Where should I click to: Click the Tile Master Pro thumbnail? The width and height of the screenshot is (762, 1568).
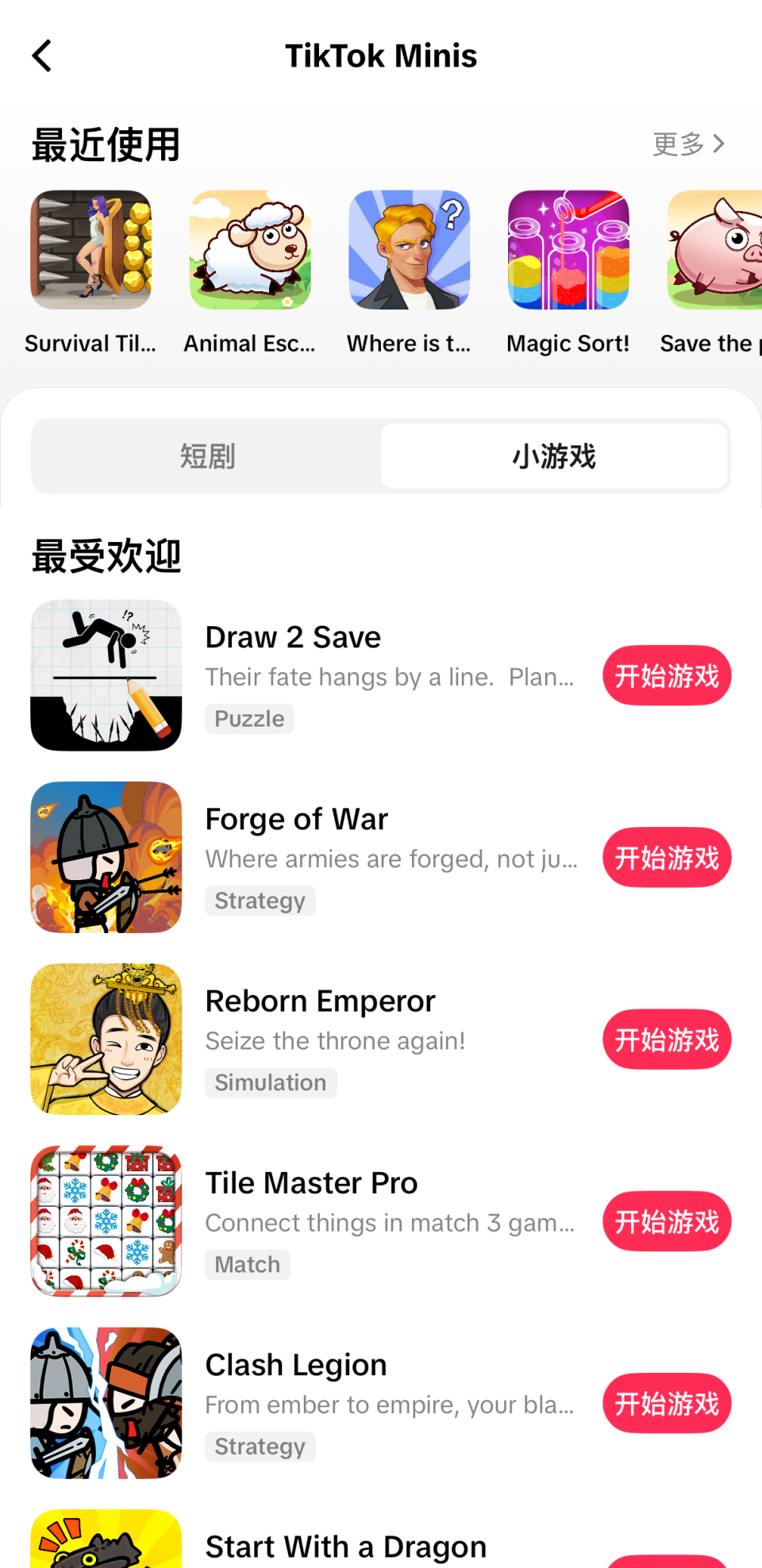pyautogui.click(x=106, y=1221)
